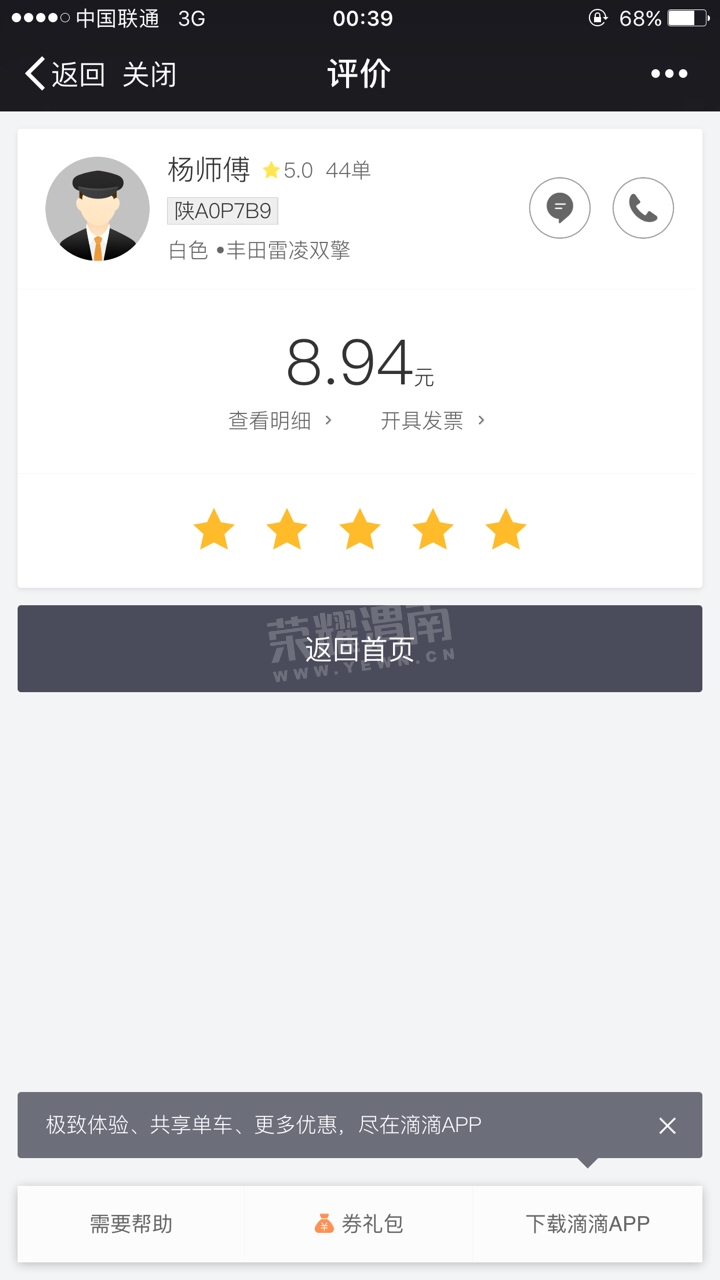Open the driver avatar photo
Image resolution: width=720 pixels, height=1280 pixels.
tap(97, 208)
